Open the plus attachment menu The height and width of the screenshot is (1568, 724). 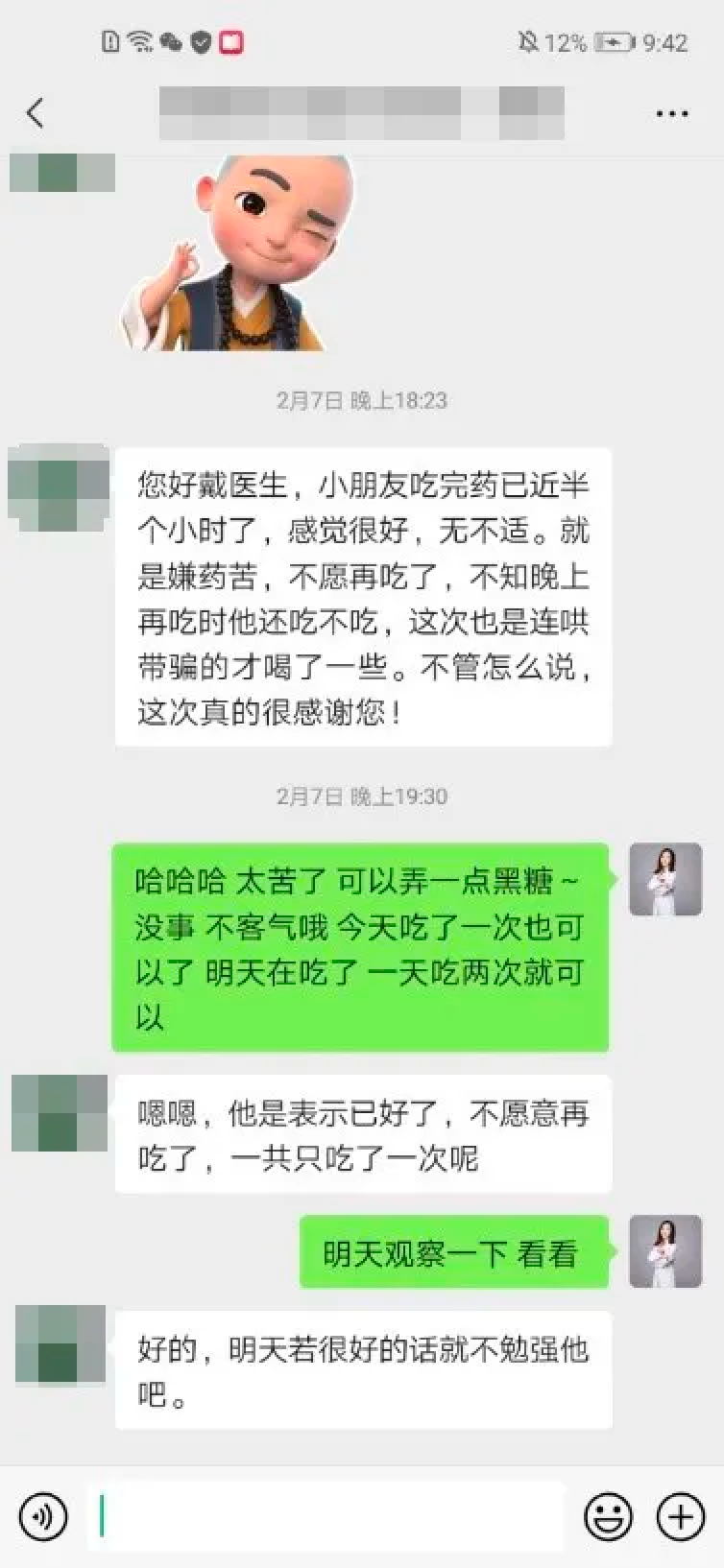tap(680, 1517)
